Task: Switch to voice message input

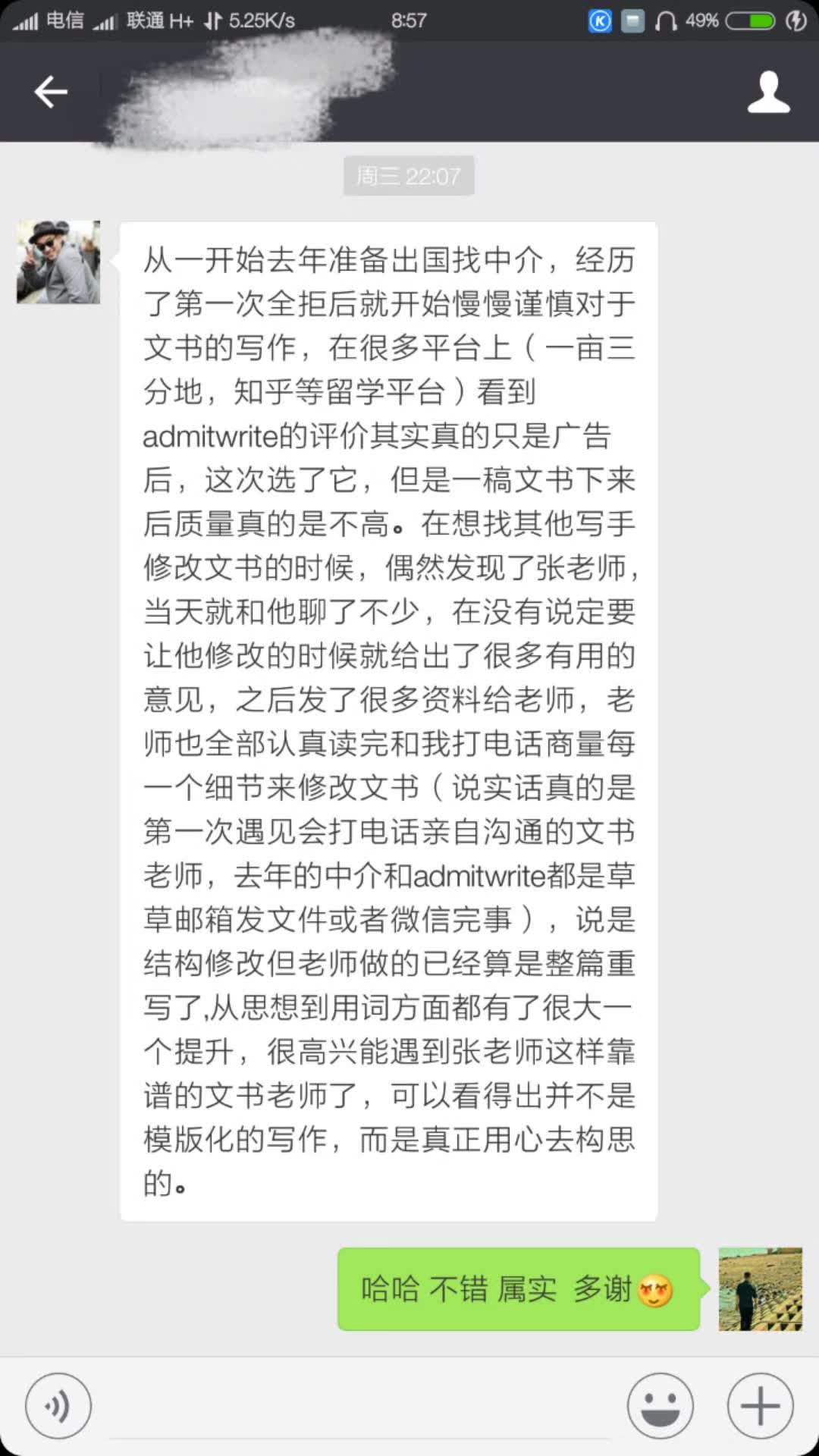Action: pyautogui.click(x=58, y=1405)
